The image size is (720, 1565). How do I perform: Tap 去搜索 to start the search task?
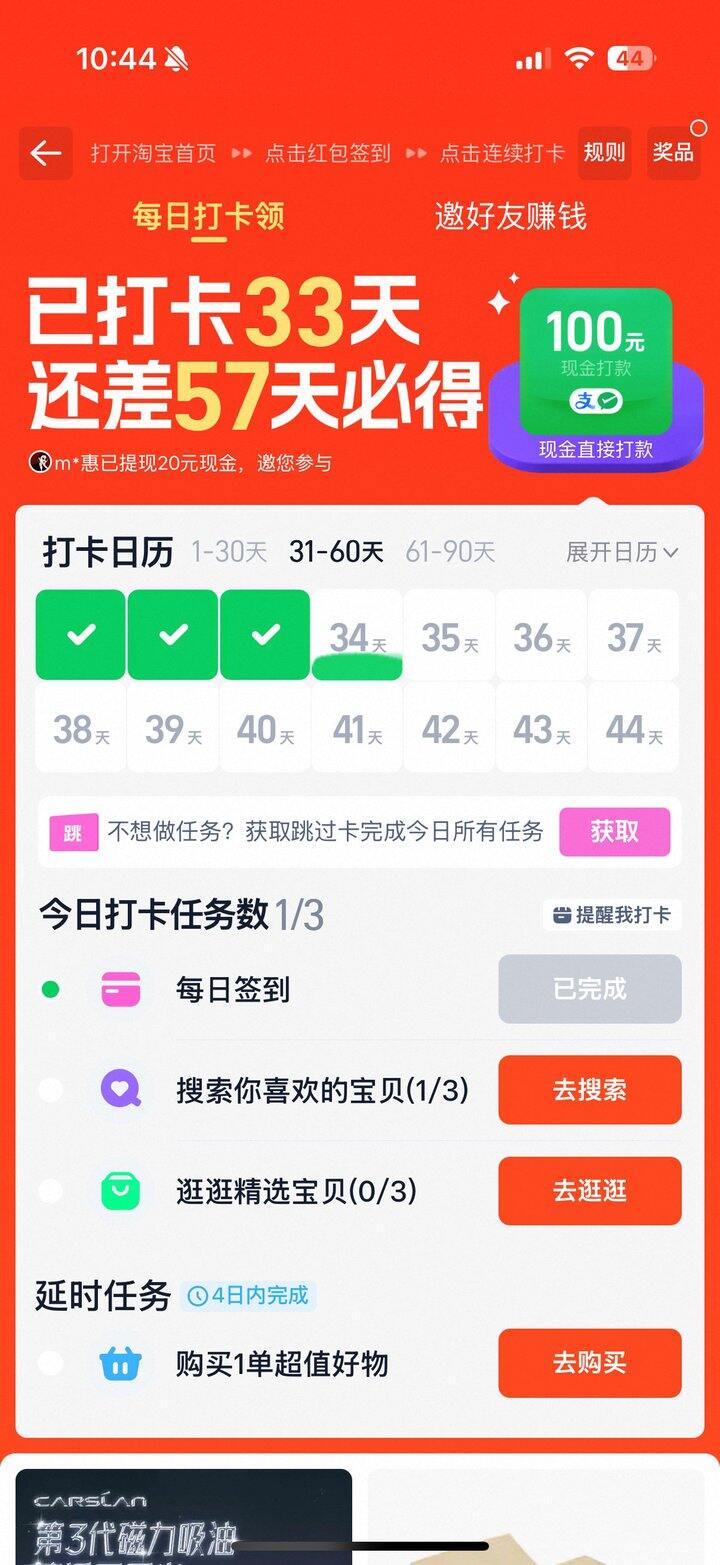tap(589, 1090)
